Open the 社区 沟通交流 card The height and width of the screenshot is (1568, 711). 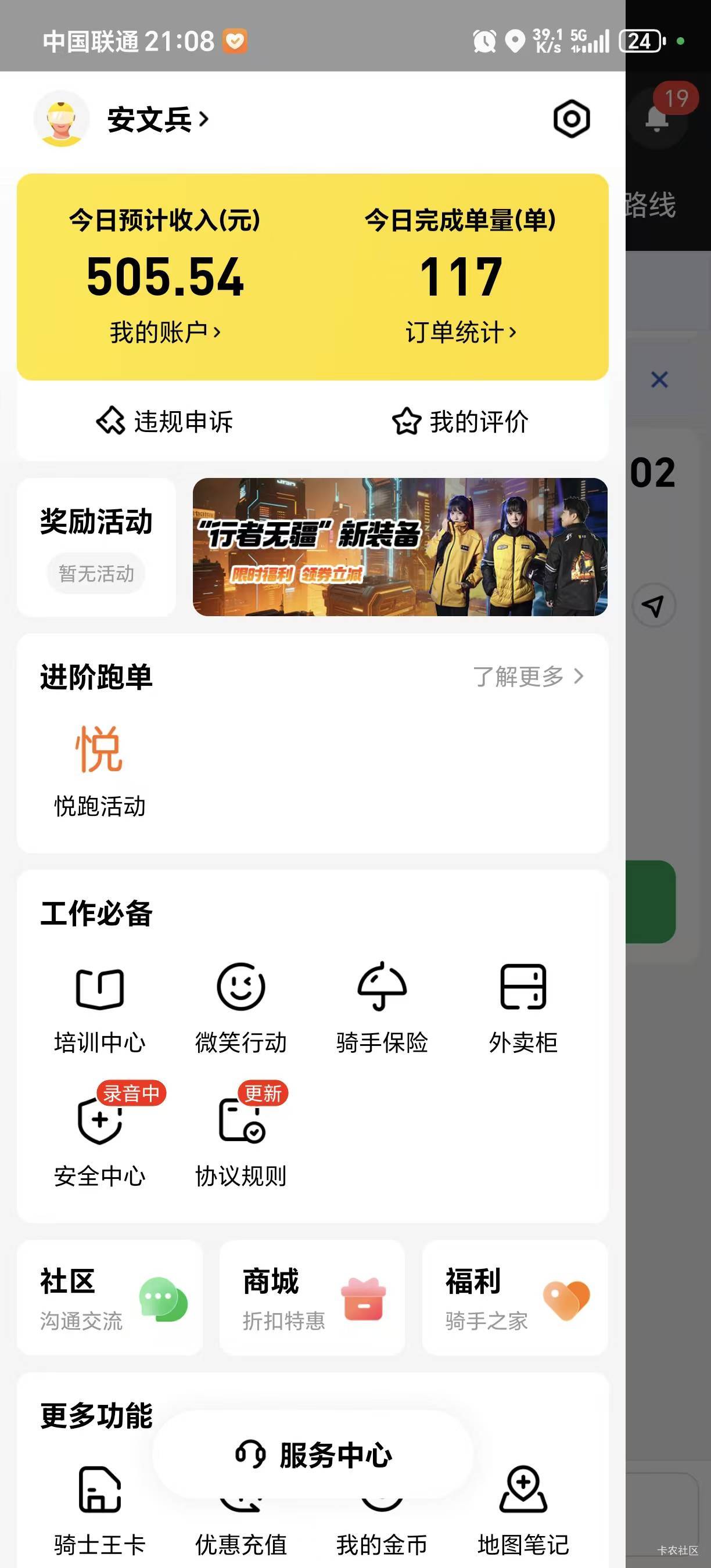click(110, 1297)
